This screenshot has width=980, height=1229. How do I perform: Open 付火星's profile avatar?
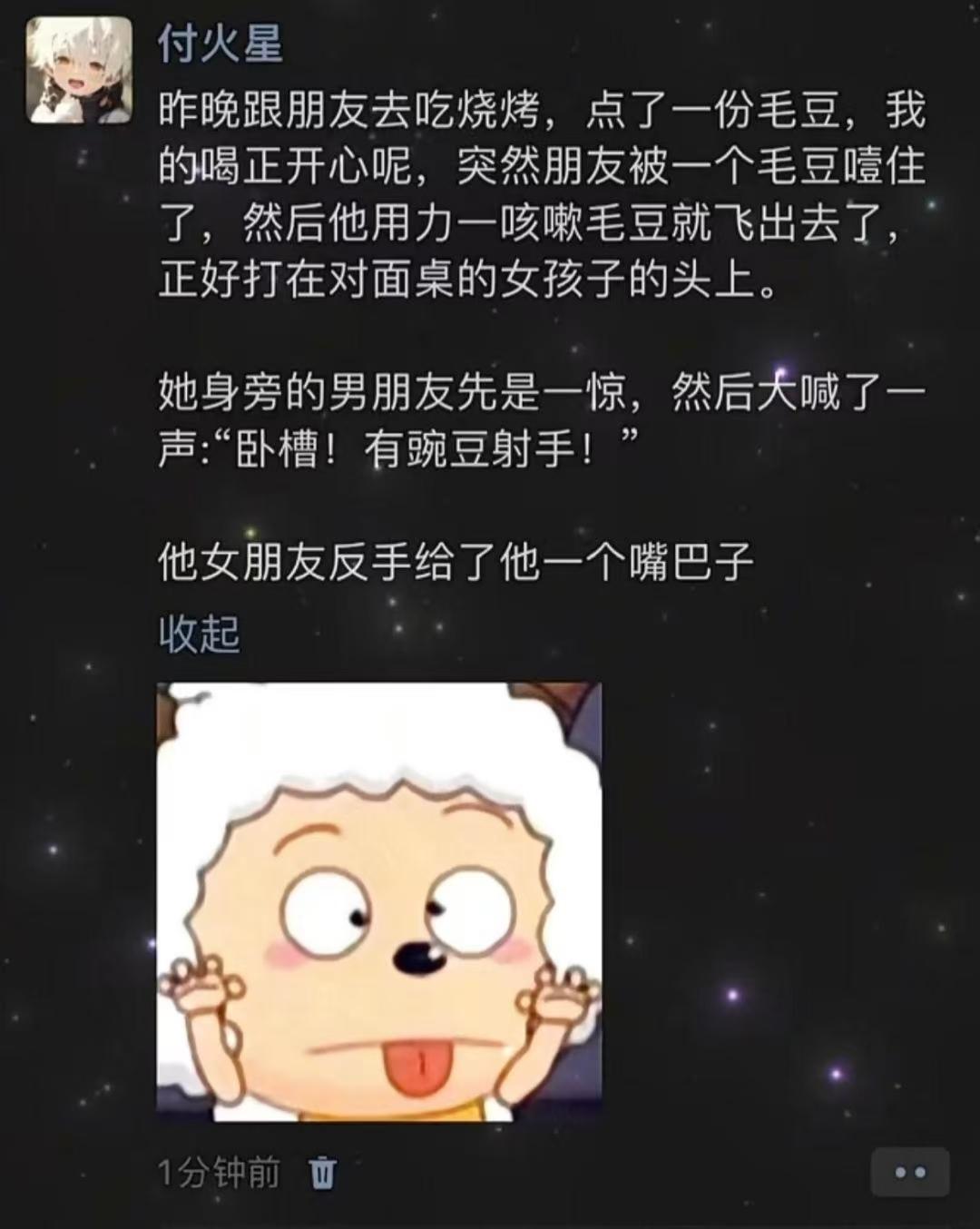(x=79, y=71)
